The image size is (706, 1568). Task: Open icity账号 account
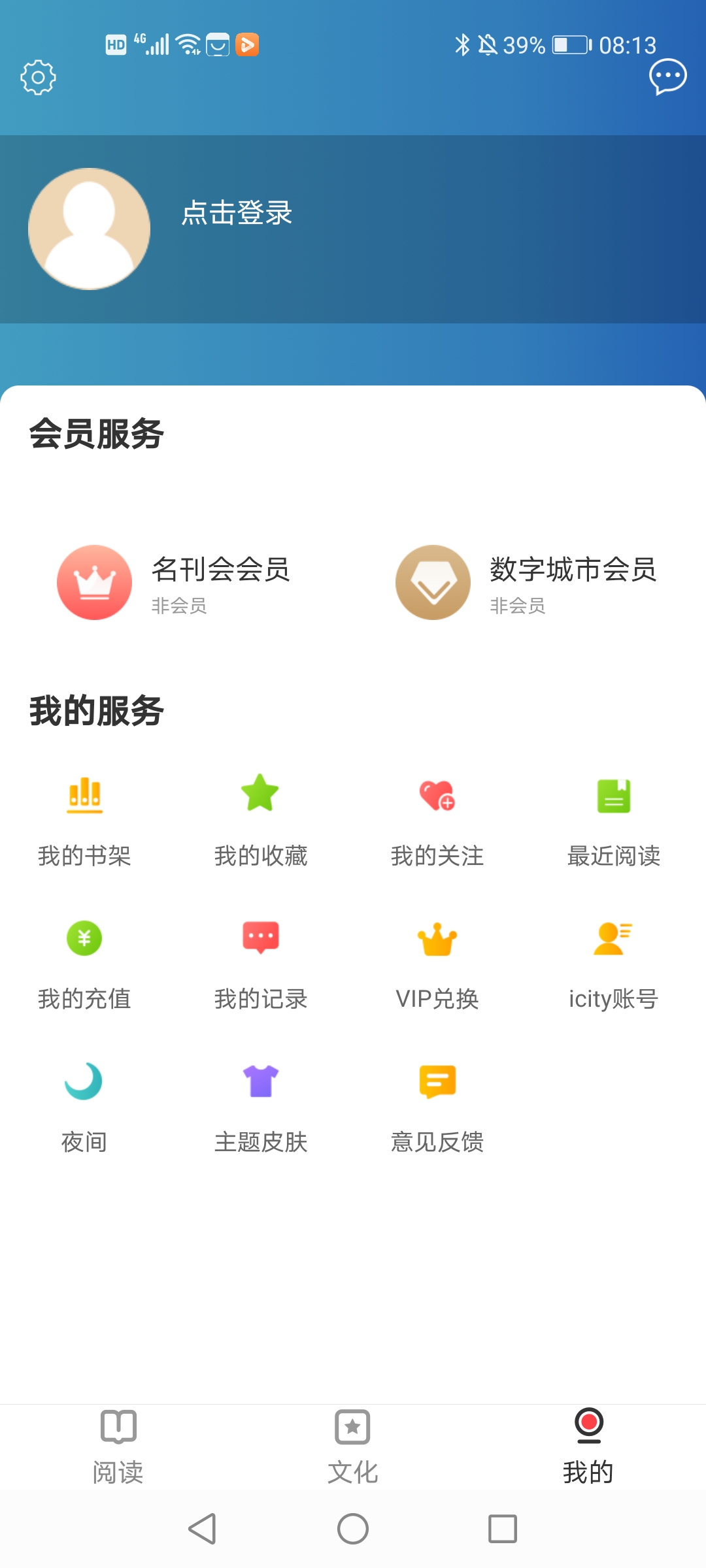[613, 964]
